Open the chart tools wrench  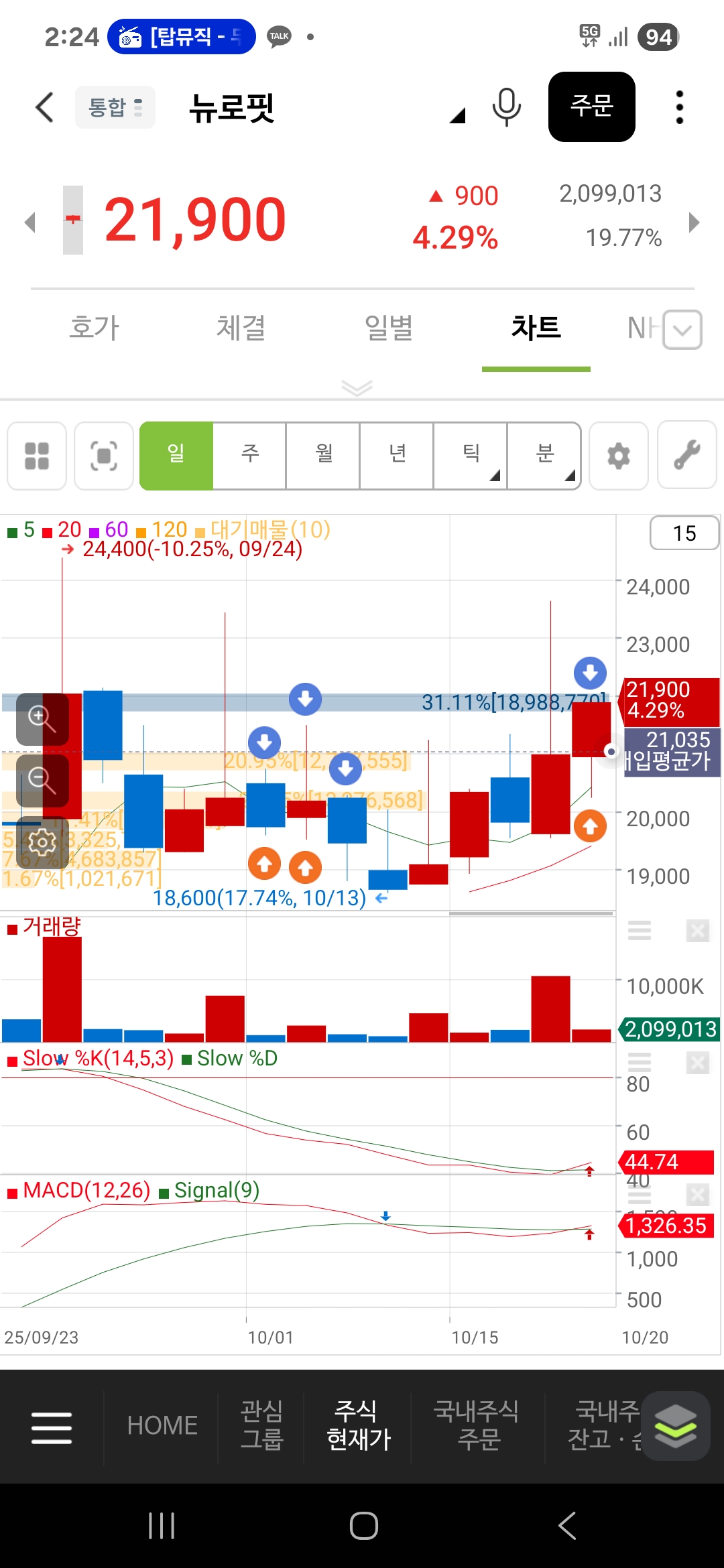click(687, 456)
